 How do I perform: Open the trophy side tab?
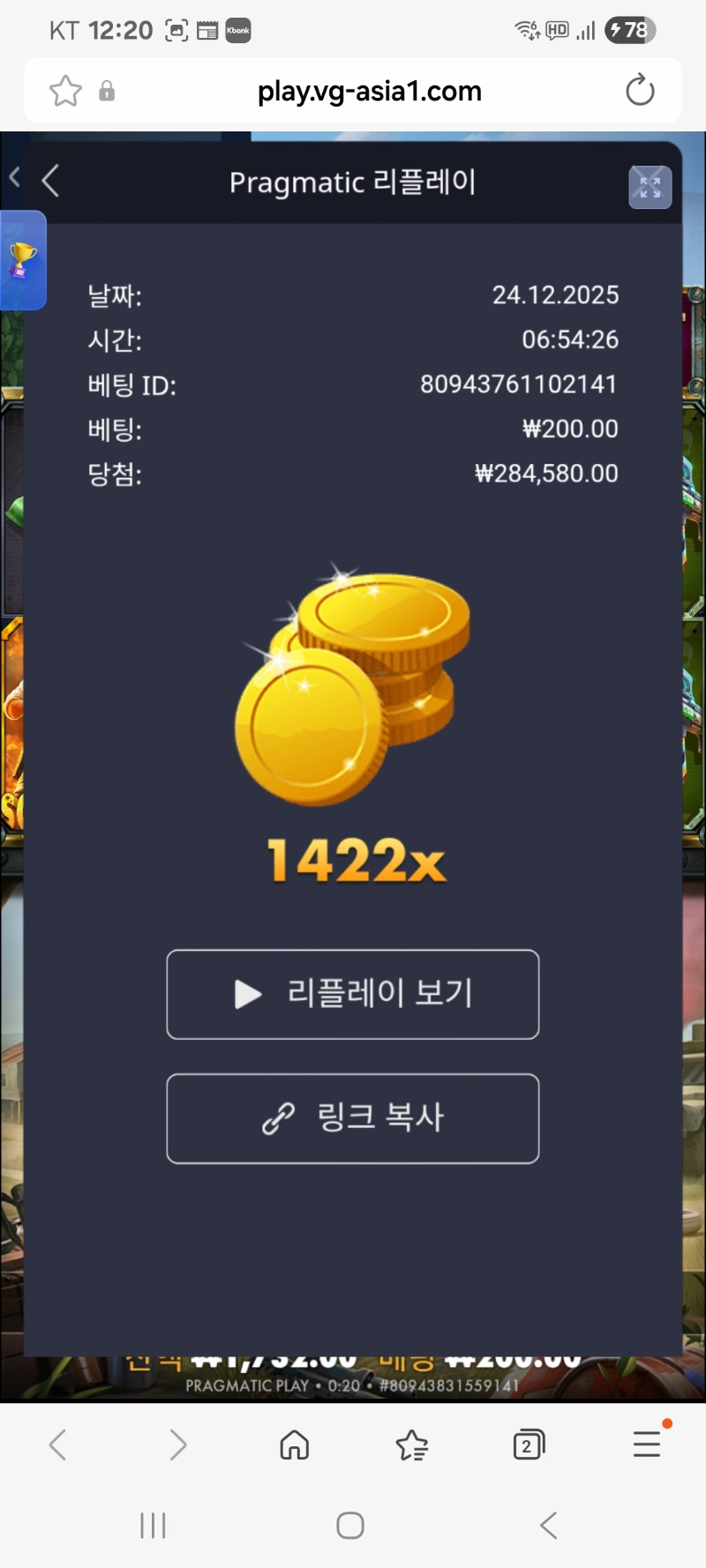(x=22, y=260)
